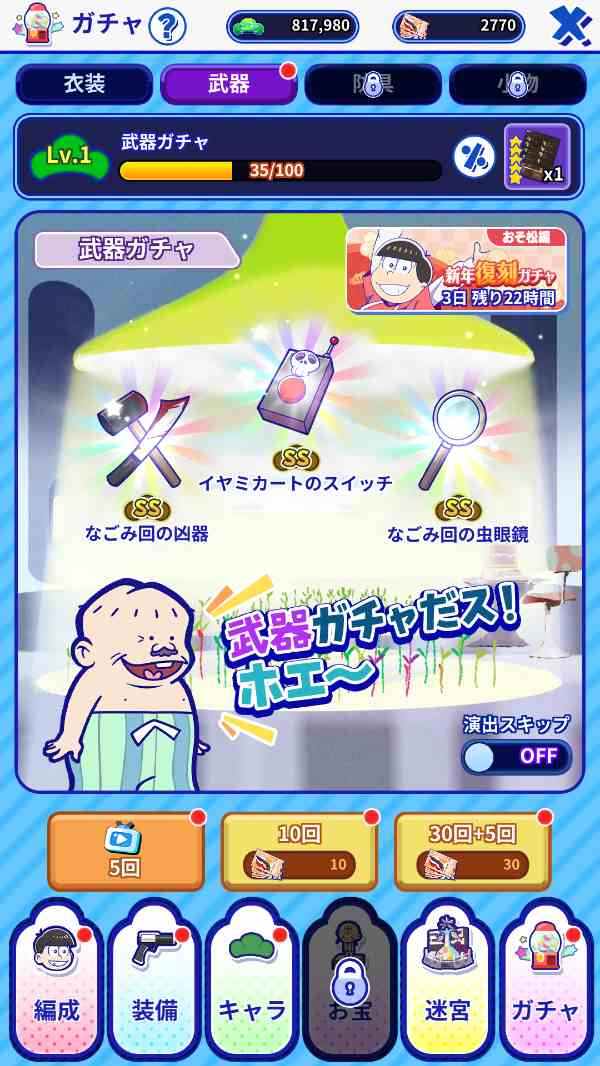Tap the five-star ticket item x1
This screenshot has width=600, height=1066.
[537, 157]
